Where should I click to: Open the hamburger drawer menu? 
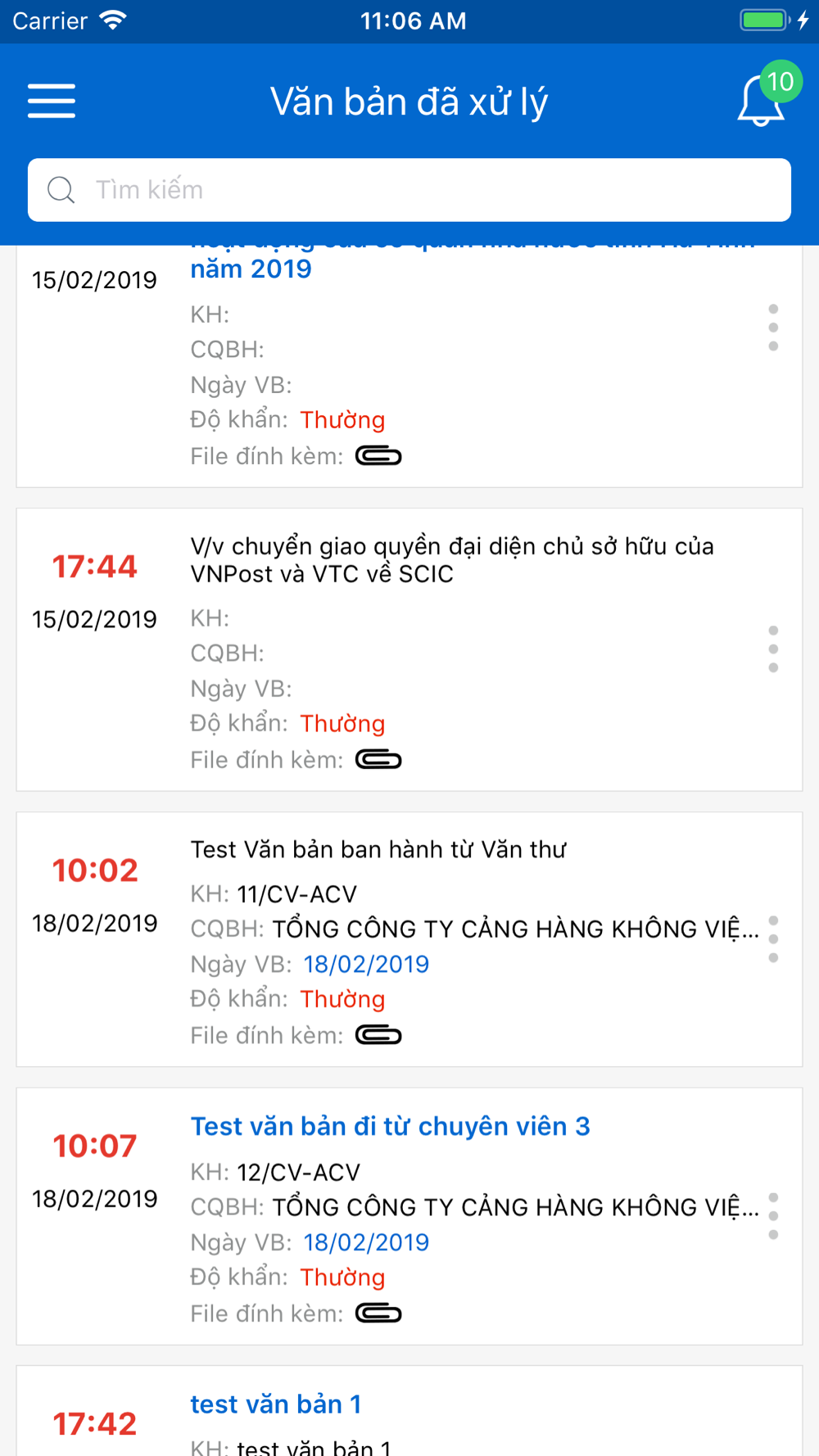point(52,101)
